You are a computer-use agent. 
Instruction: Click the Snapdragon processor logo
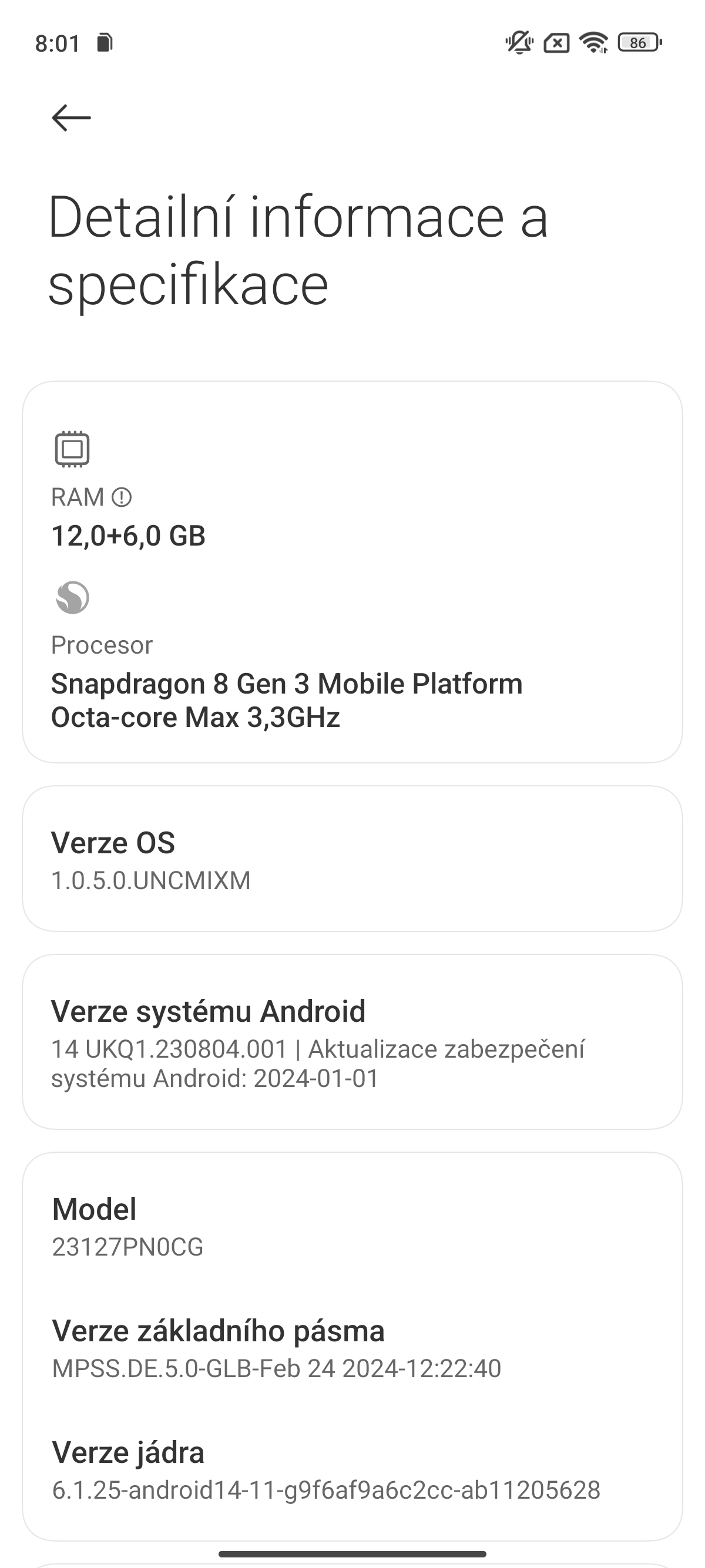click(71, 598)
